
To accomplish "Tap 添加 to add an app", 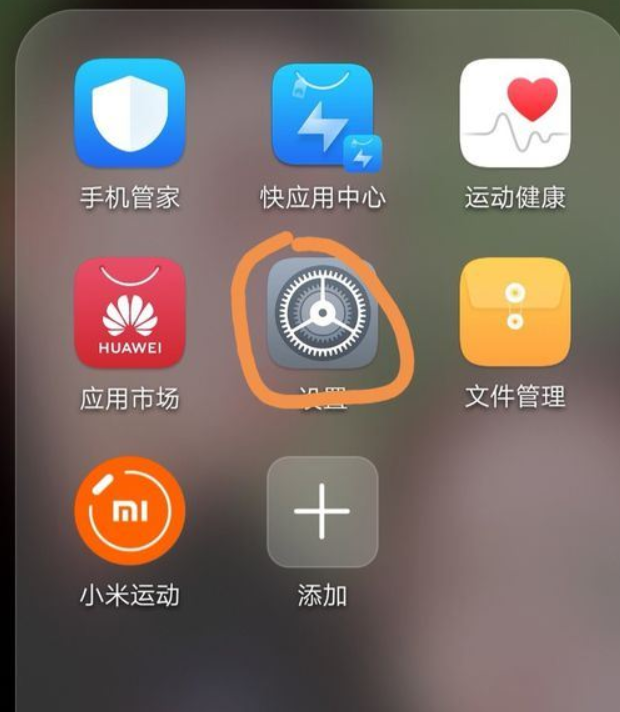I will [322, 511].
